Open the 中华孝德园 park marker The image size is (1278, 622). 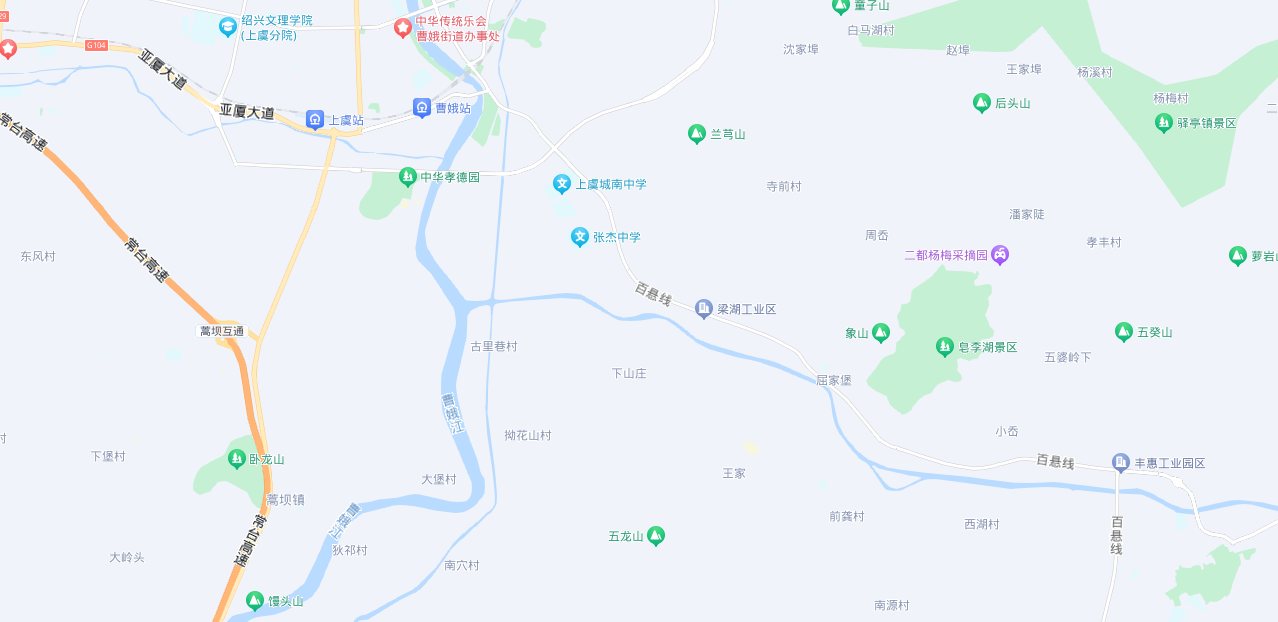pos(407,177)
